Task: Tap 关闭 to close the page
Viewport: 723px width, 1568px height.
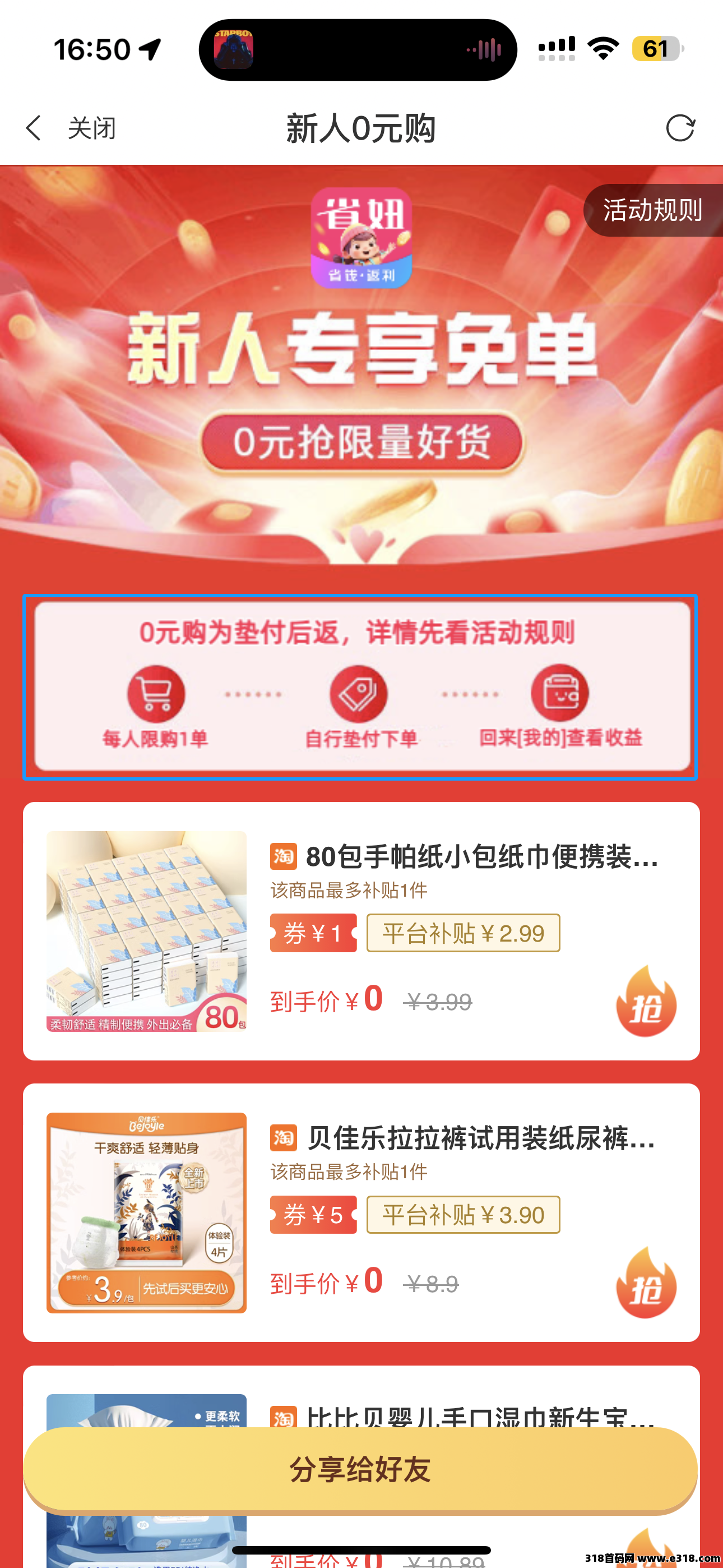Action: pyautogui.click(x=91, y=128)
